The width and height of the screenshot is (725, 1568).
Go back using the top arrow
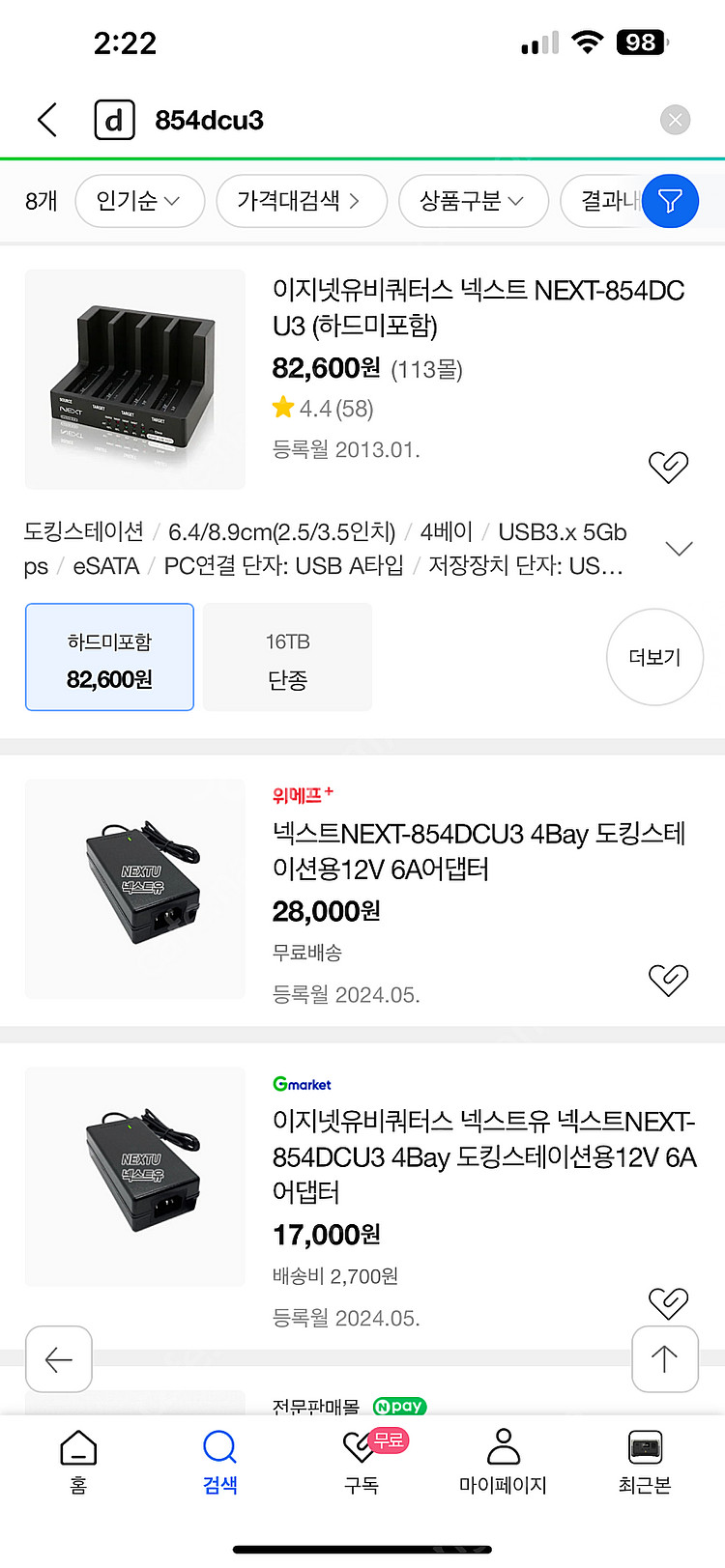click(x=47, y=120)
